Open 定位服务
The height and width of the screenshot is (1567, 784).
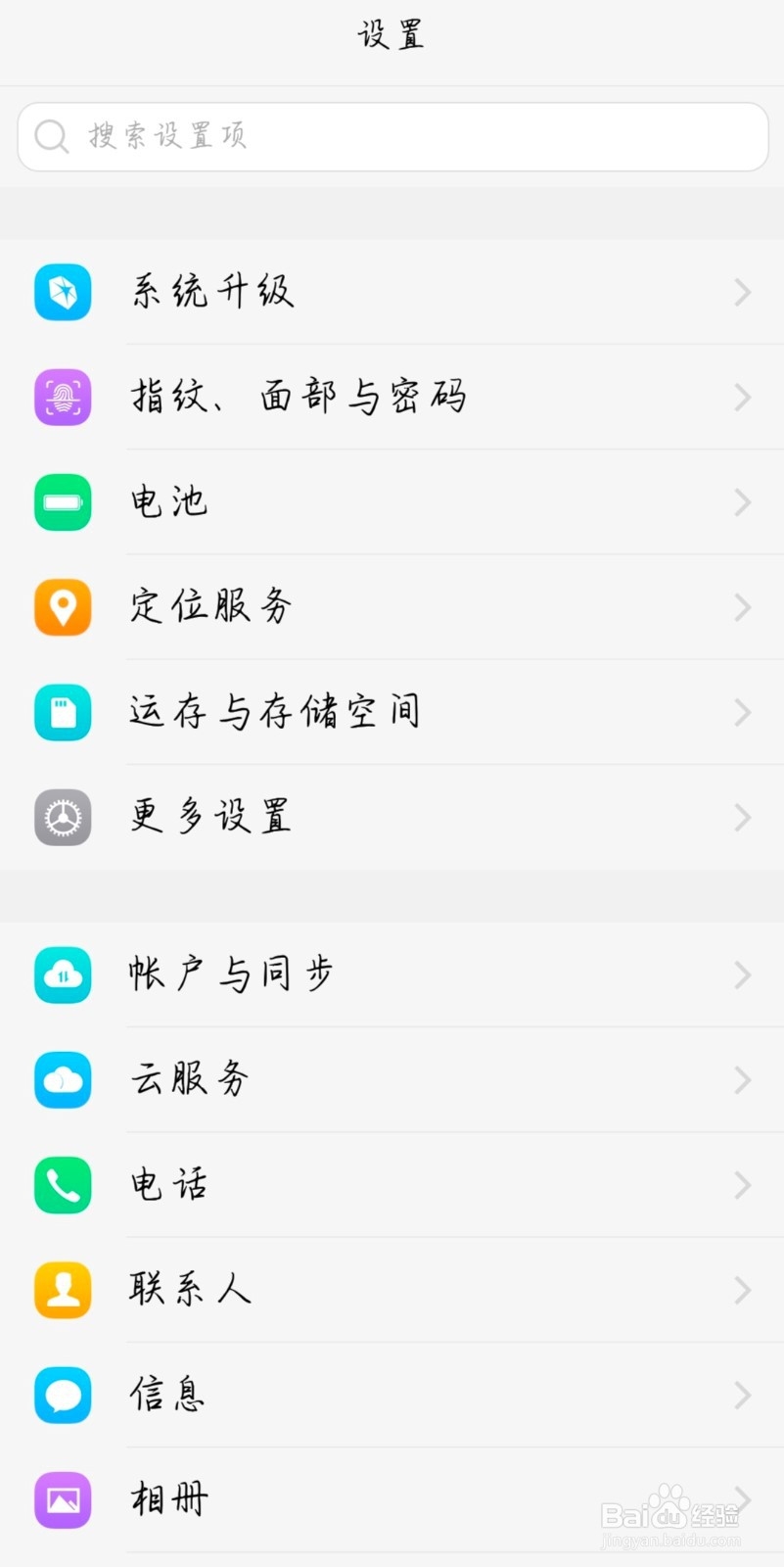pyautogui.click(x=392, y=607)
